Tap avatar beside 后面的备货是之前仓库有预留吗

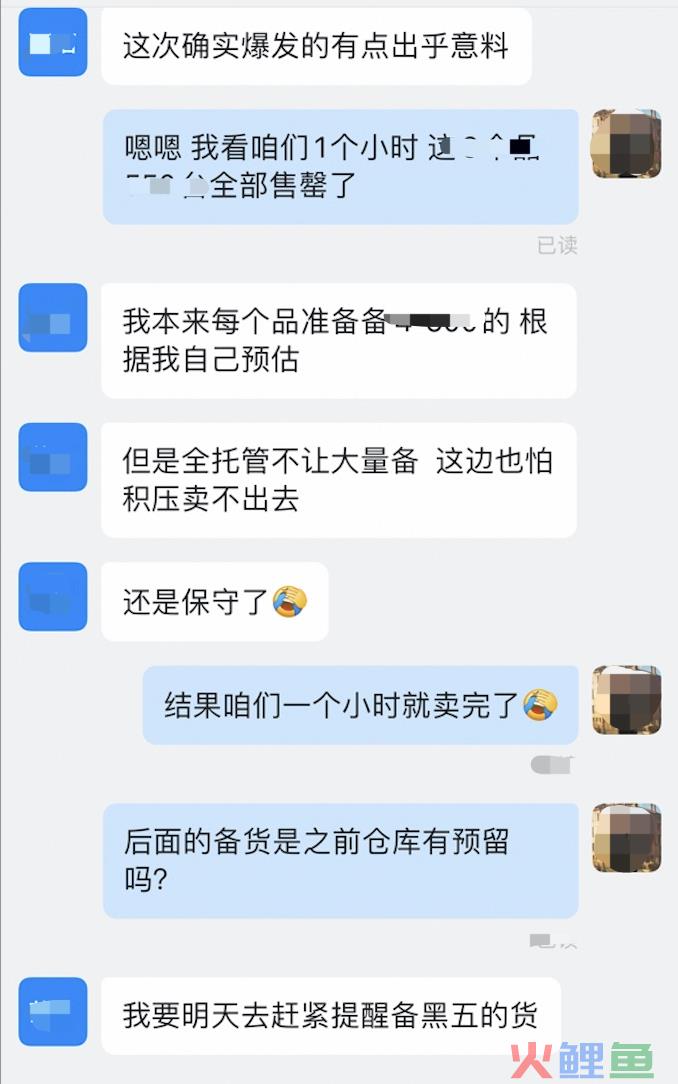tap(627, 838)
